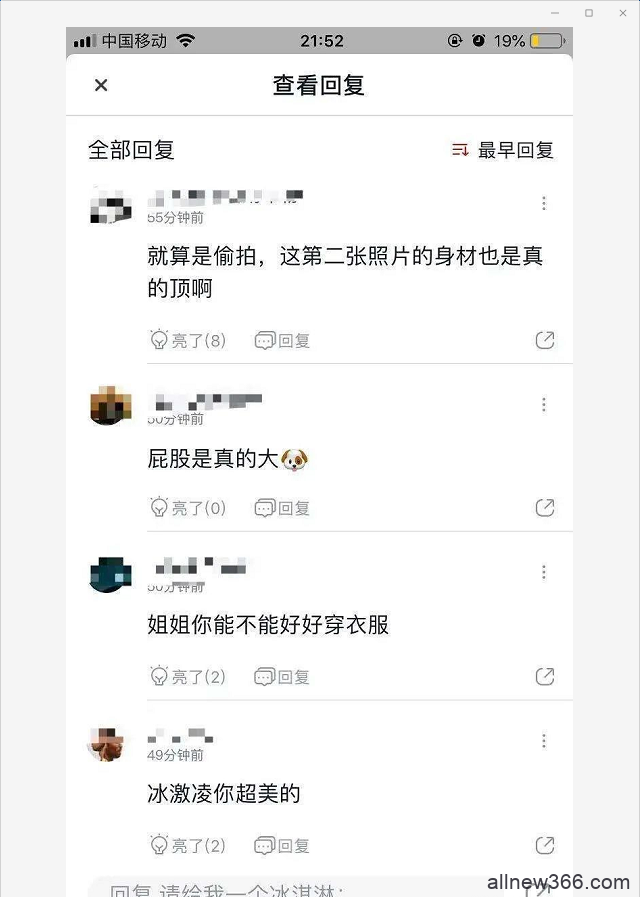The height and width of the screenshot is (897, 640).
Task: Open overflow menu on 冰激凌你超美的 comment
Action: (544, 741)
